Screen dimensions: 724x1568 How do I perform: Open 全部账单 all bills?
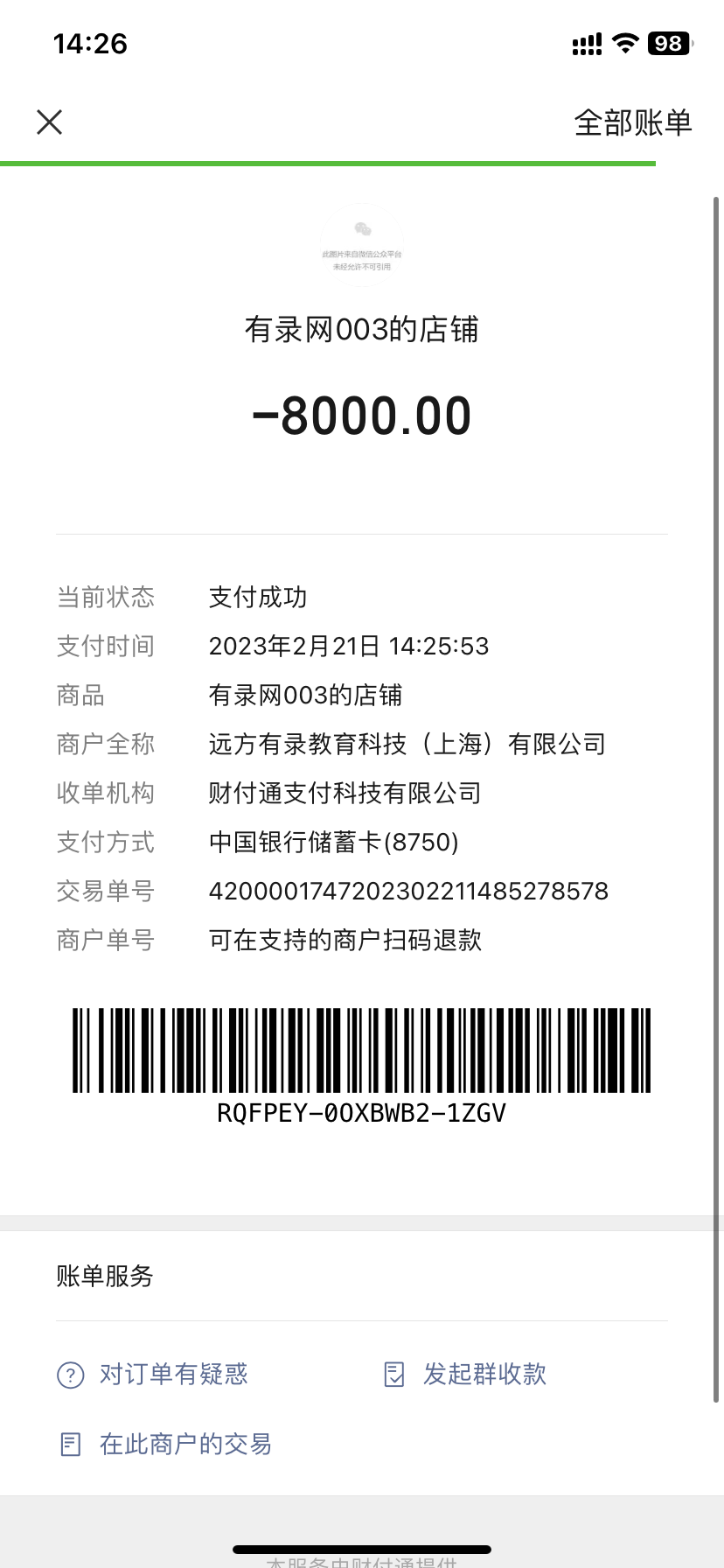632,122
